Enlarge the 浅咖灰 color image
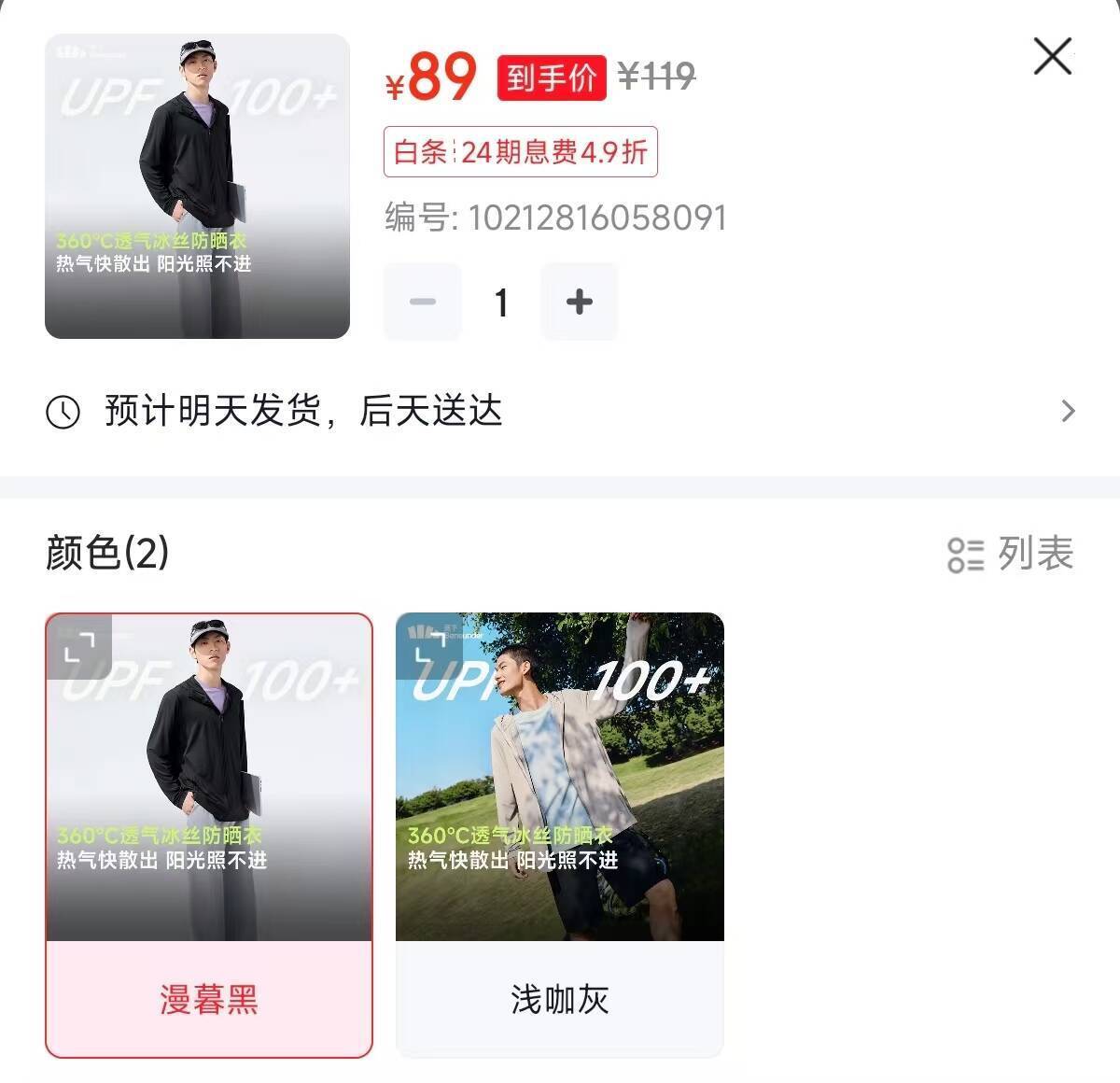 [x=429, y=646]
